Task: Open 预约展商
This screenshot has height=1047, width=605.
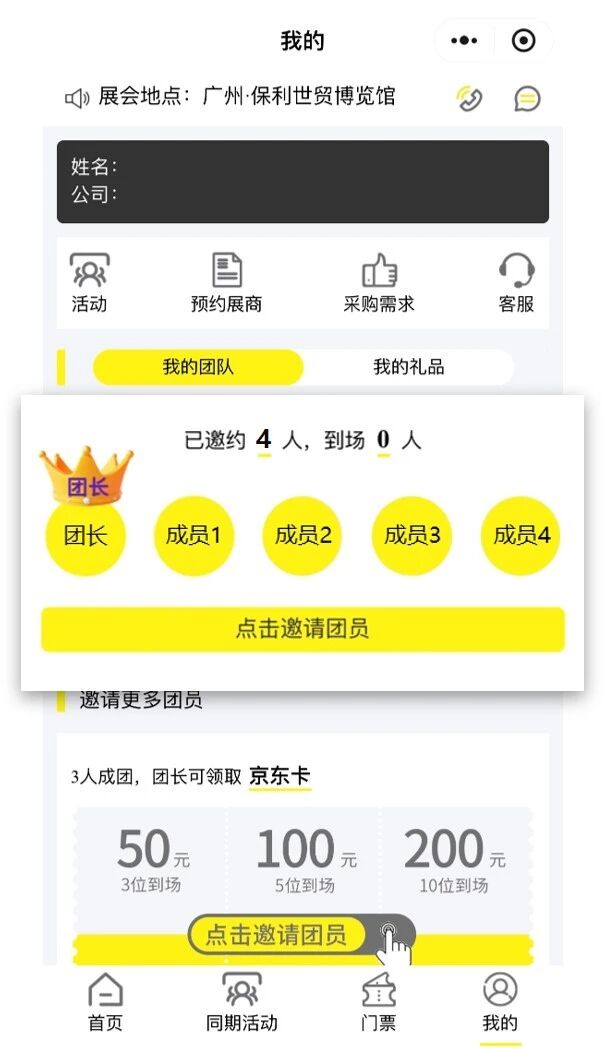Action: (227, 283)
